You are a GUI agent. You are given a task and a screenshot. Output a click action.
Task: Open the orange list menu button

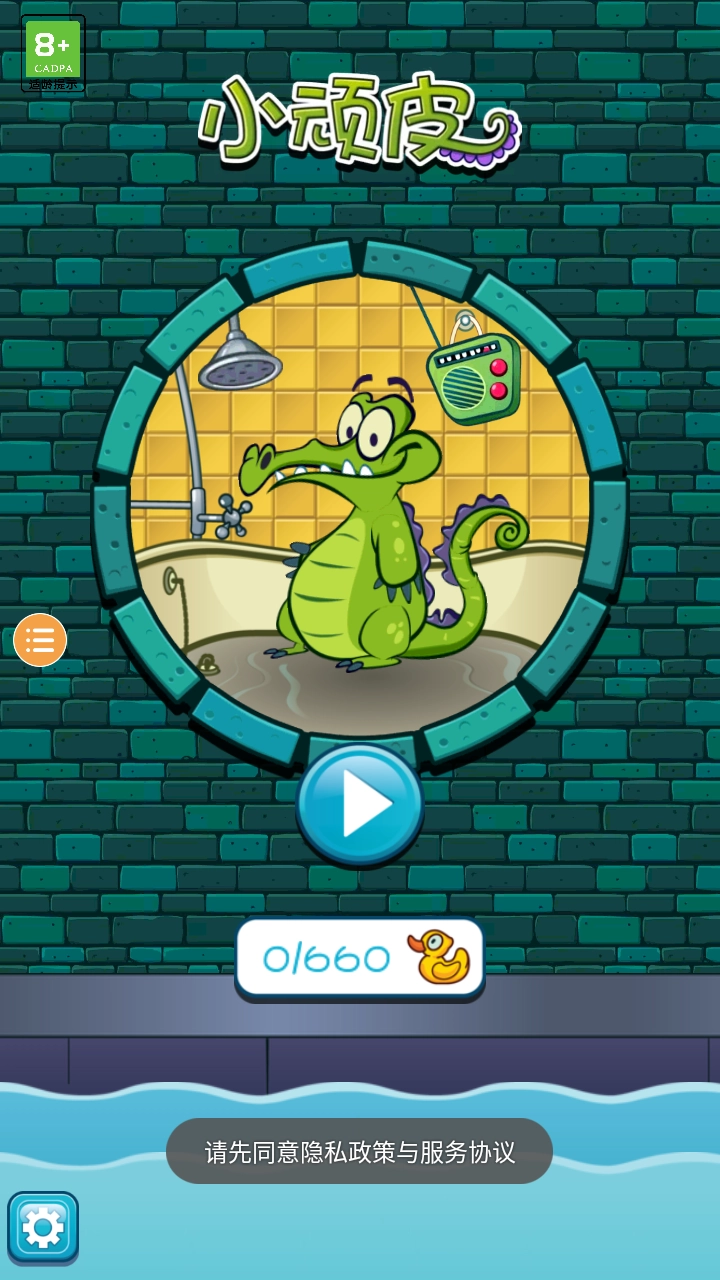coord(40,640)
